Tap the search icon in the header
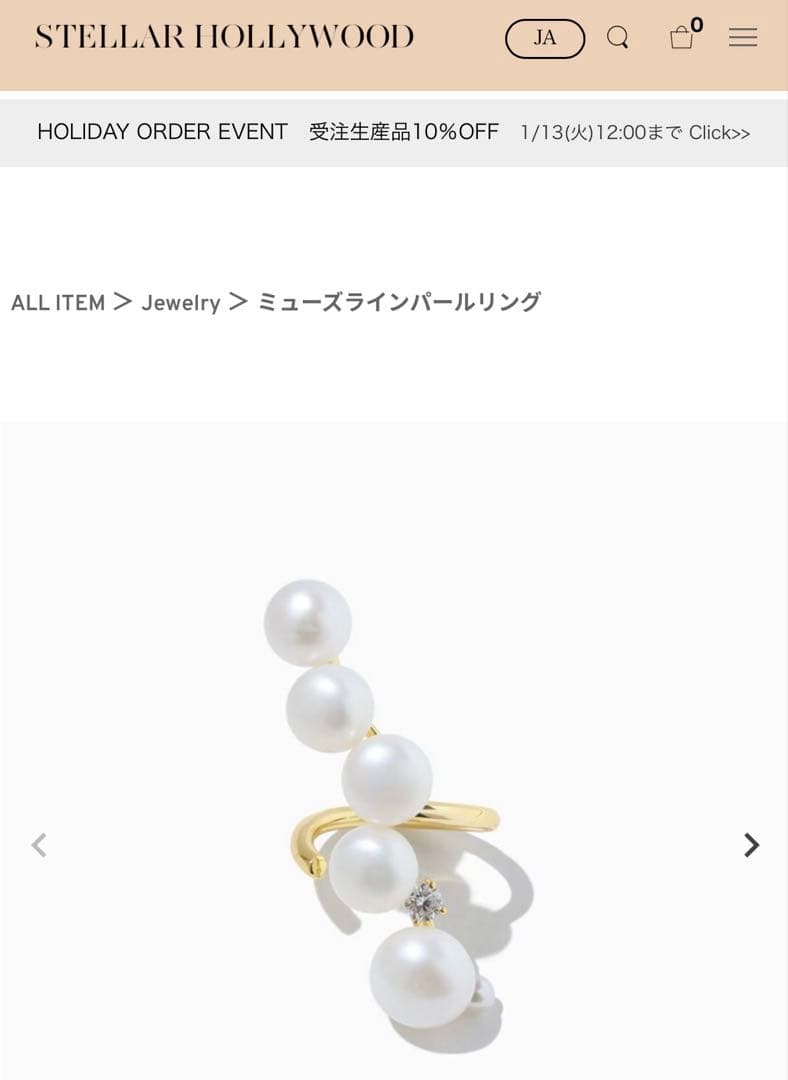The height and width of the screenshot is (1080, 788). click(x=618, y=38)
